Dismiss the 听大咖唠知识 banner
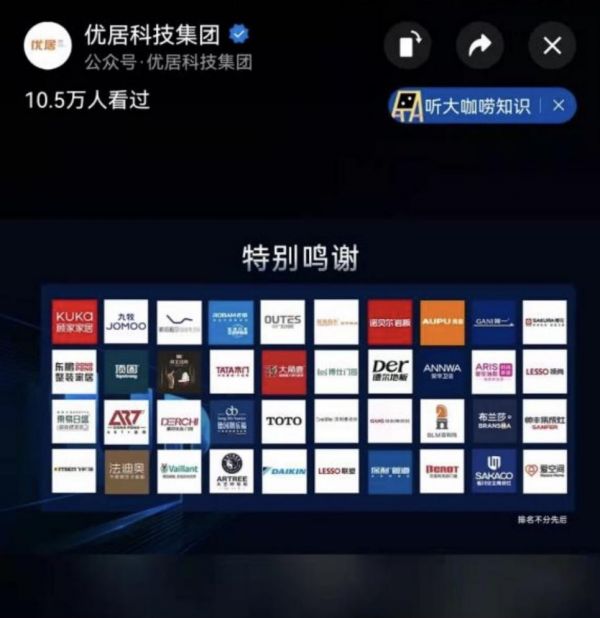Screen dimensions: 600x618 click(558, 106)
